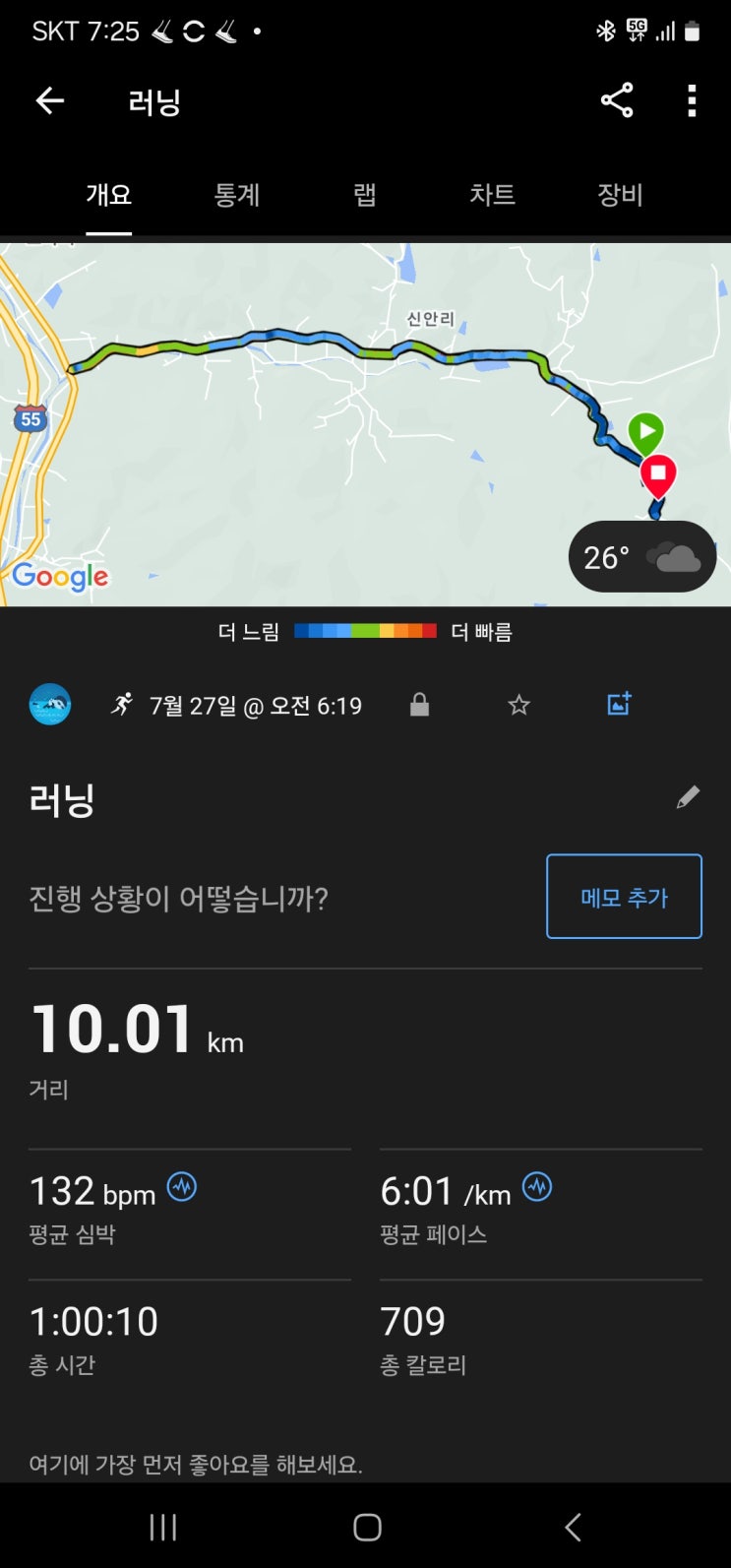Mark activity as favorite with the star
Screen dimensions: 731x1568
pyautogui.click(x=518, y=705)
